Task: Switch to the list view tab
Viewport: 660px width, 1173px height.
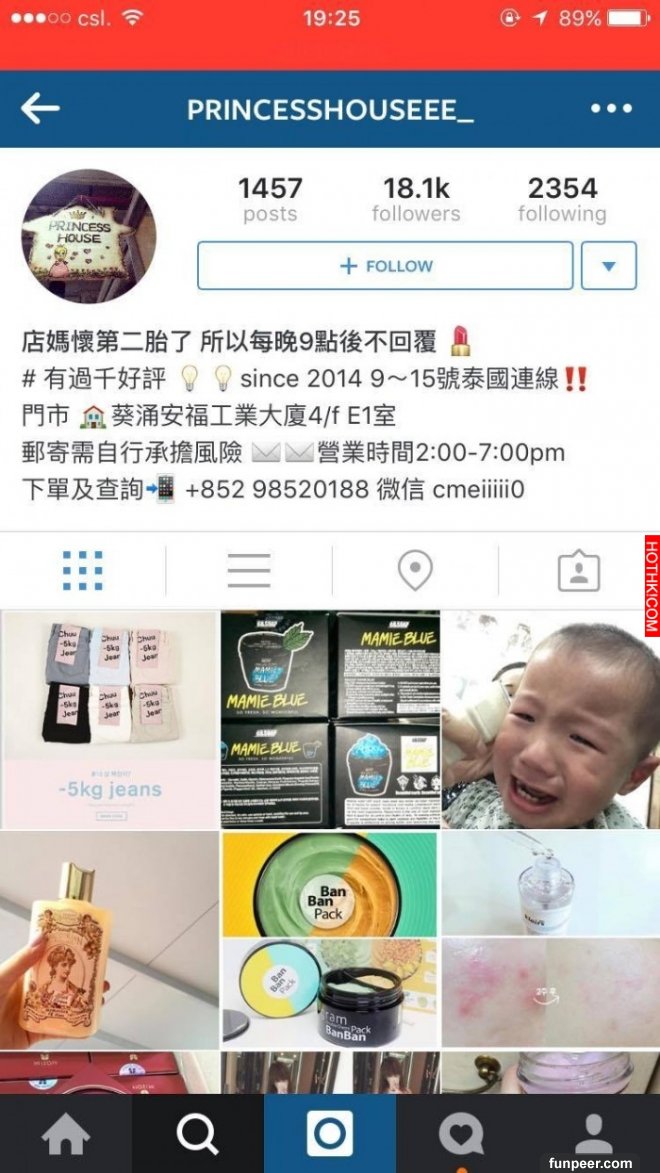Action: pyautogui.click(x=248, y=571)
